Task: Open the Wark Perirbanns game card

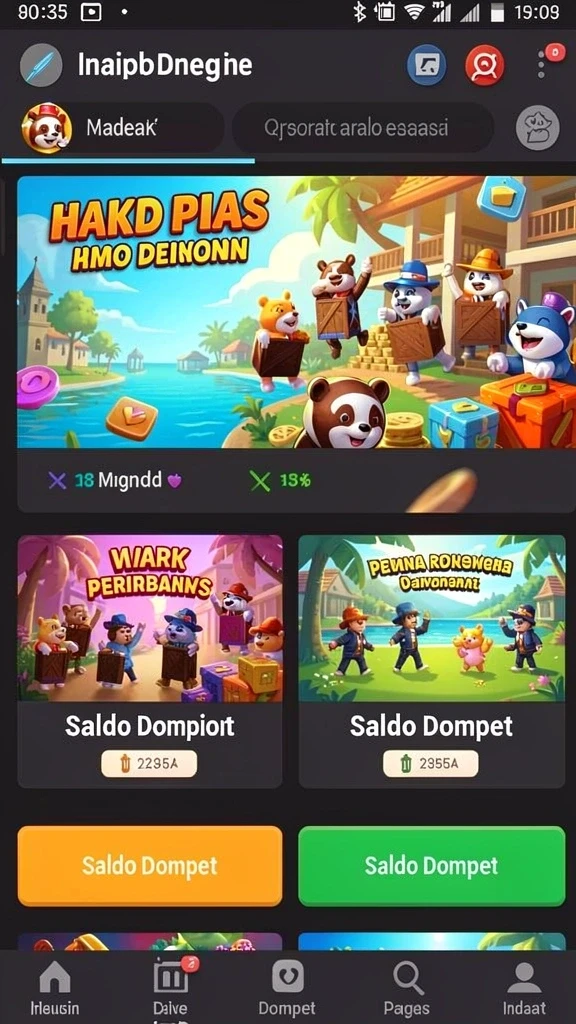Action: pos(150,662)
